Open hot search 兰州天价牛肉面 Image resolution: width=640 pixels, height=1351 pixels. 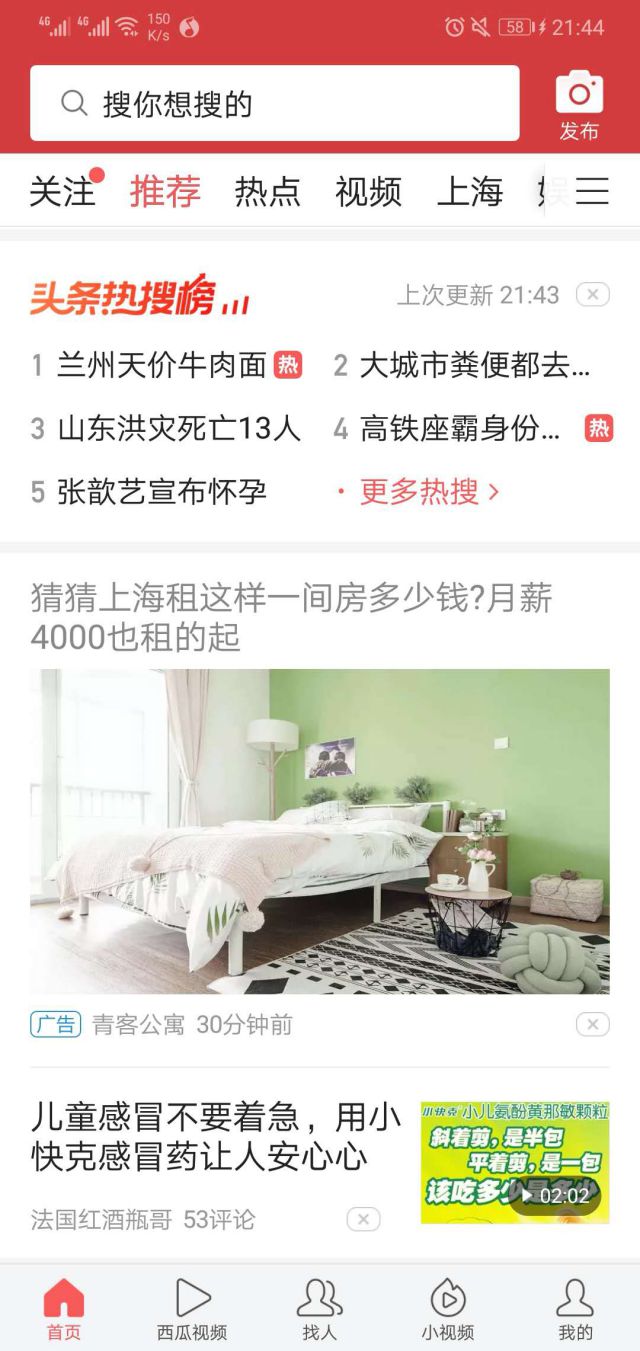click(161, 366)
